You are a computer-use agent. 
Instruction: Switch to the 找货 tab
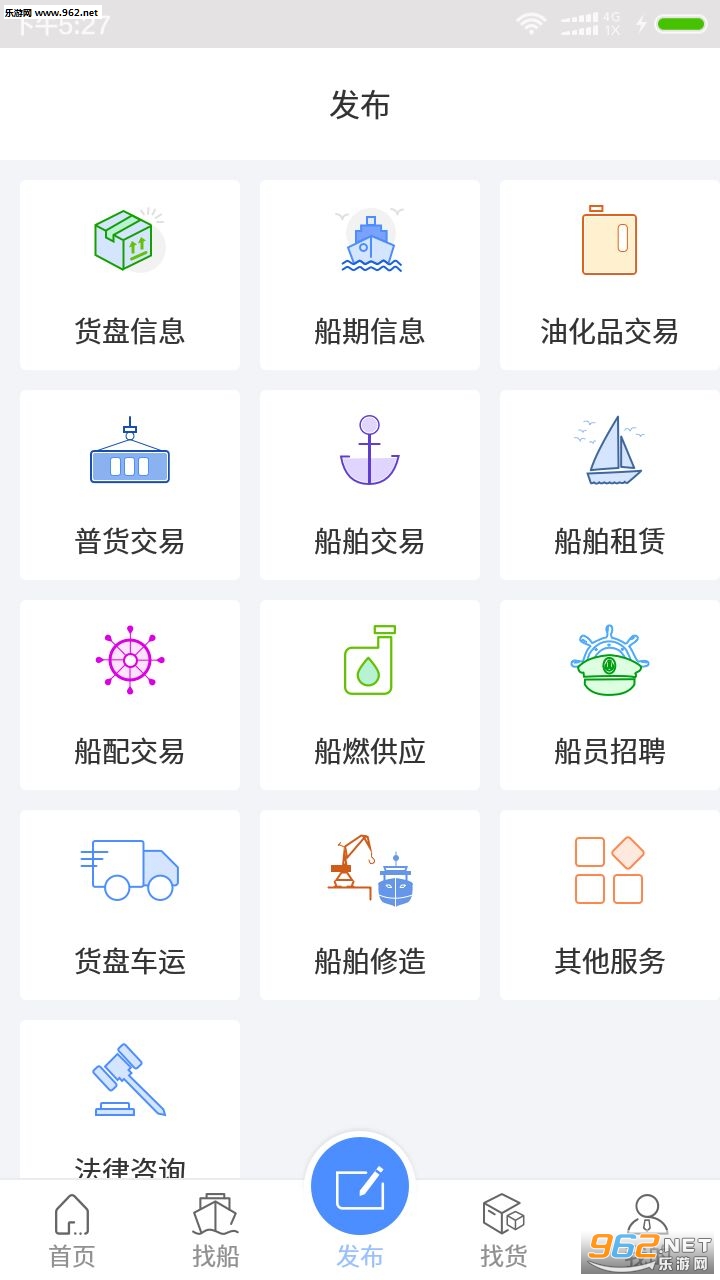504,1230
